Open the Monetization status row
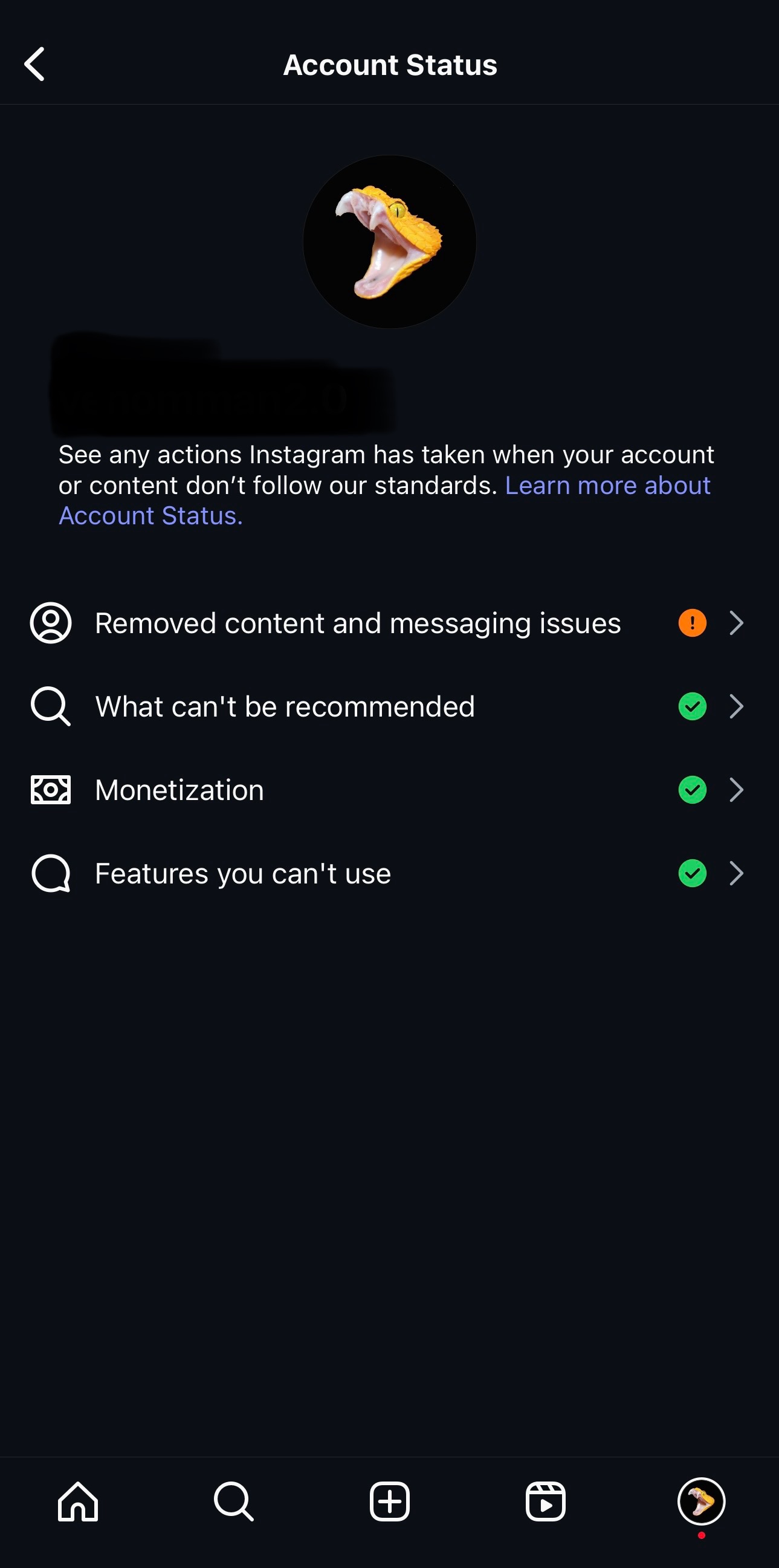This screenshot has width=779, height=1568. pos(389,790)
